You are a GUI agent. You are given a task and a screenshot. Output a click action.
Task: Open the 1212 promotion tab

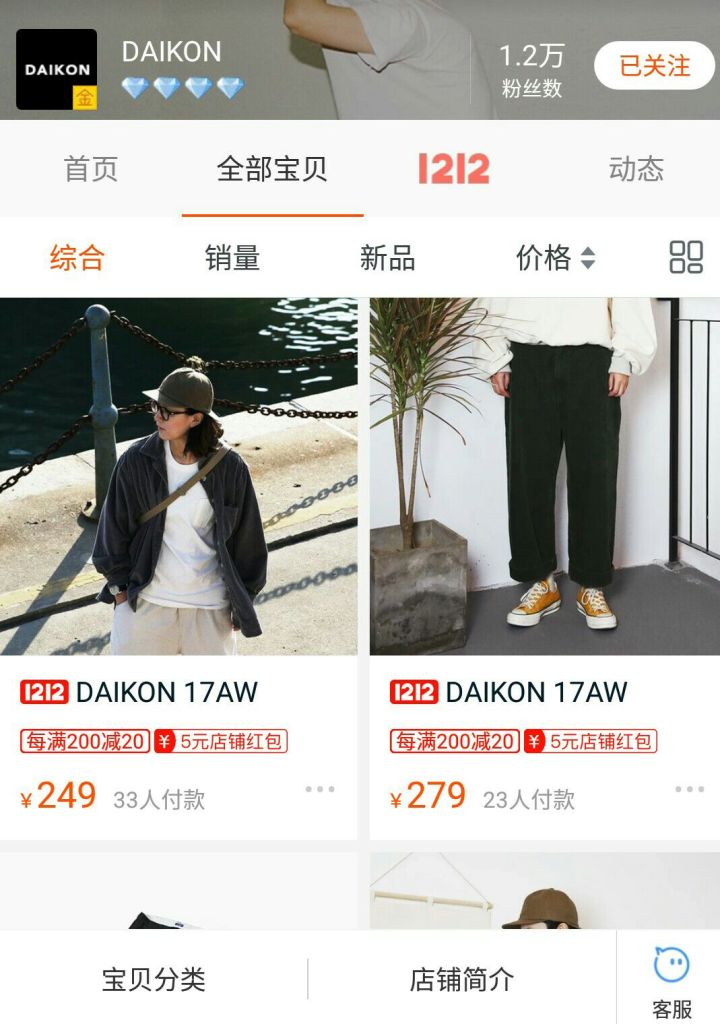tap(454, 169)
